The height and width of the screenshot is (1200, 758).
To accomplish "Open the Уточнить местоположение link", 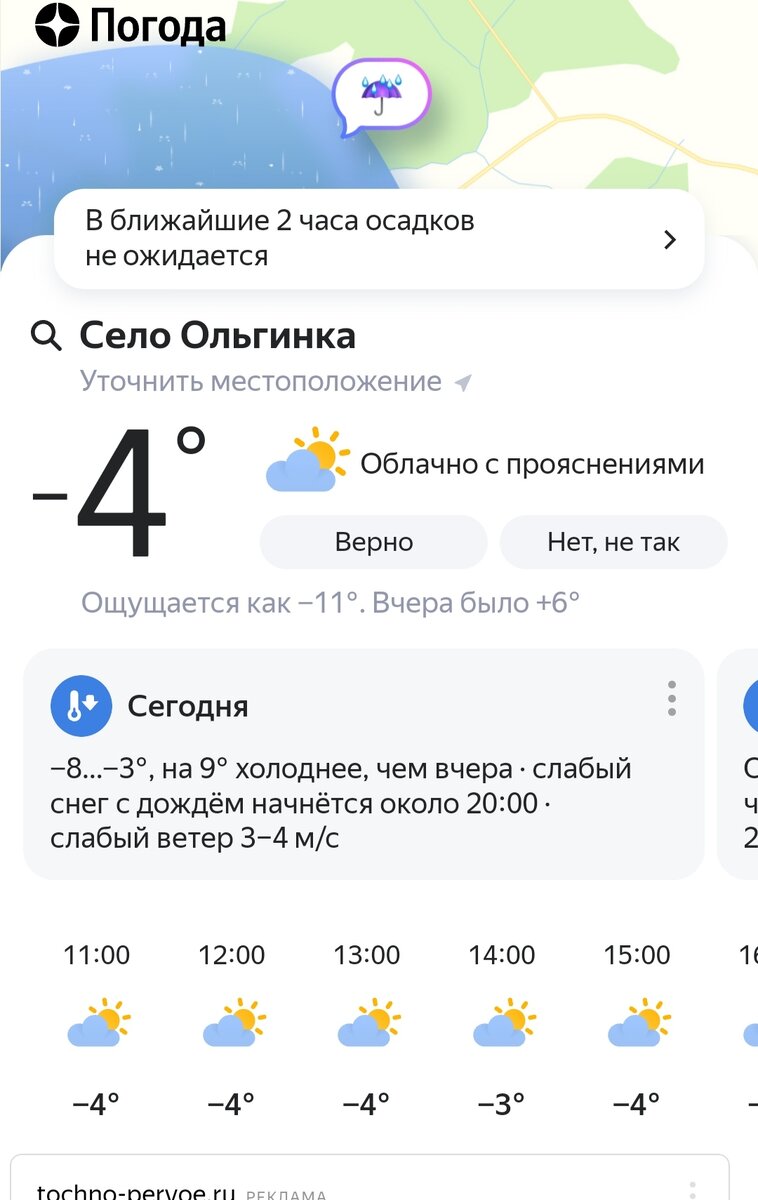I will tap(258, 381).
